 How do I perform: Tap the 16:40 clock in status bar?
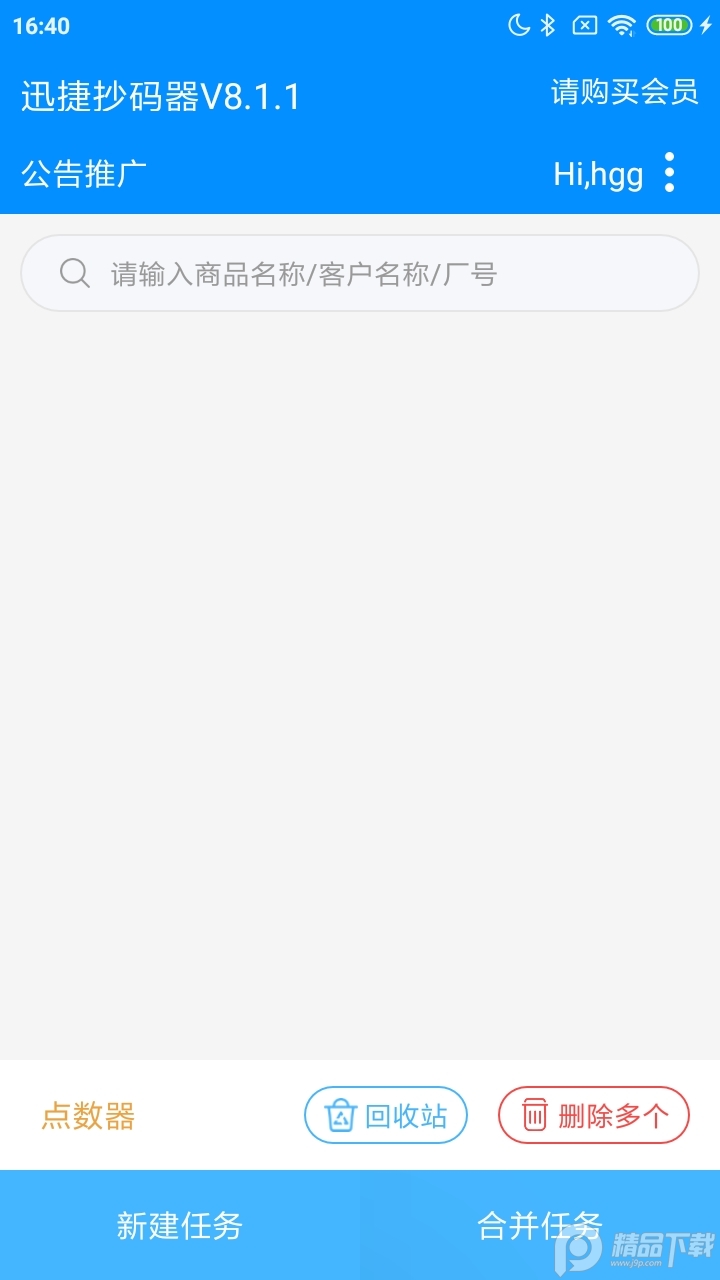pos(43,27)
